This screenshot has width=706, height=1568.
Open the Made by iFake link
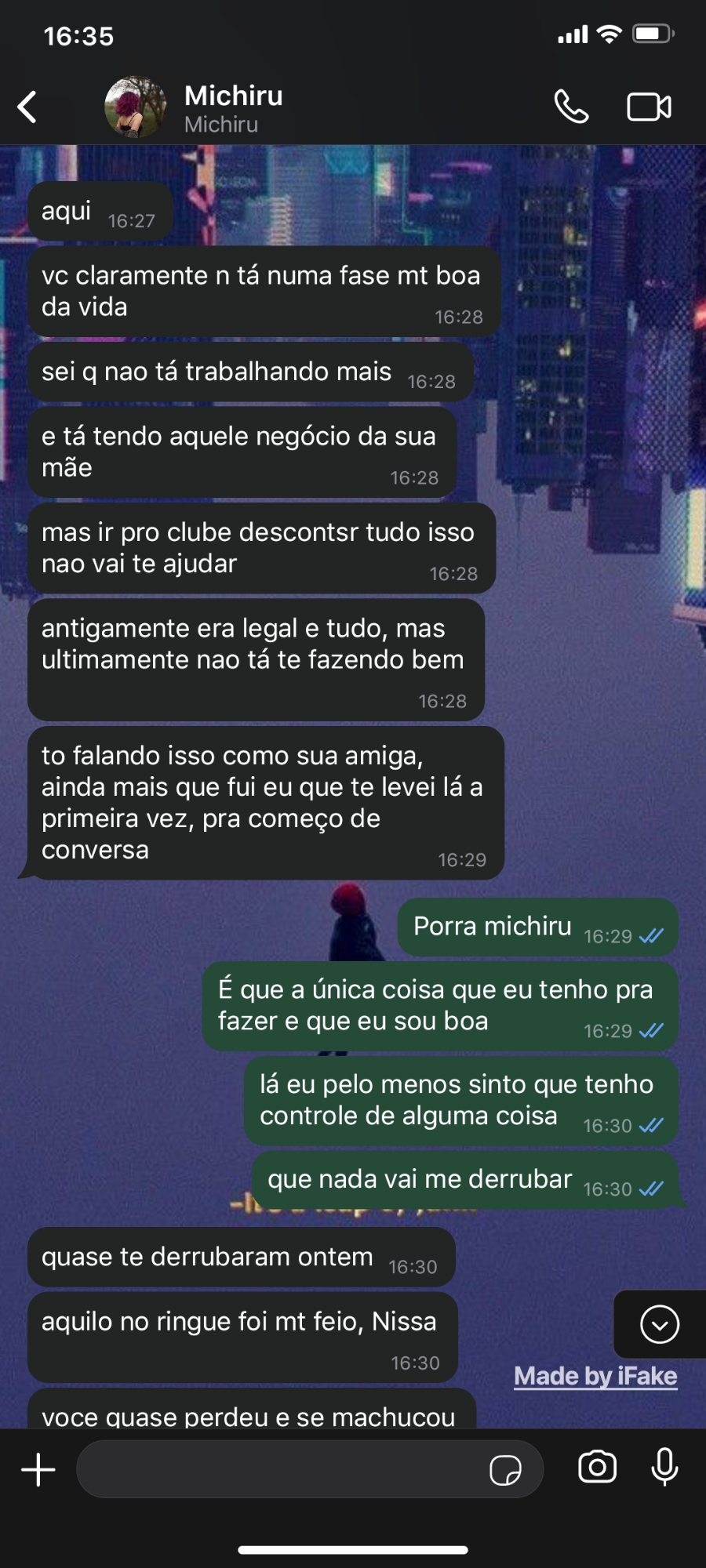point(595,1376)
